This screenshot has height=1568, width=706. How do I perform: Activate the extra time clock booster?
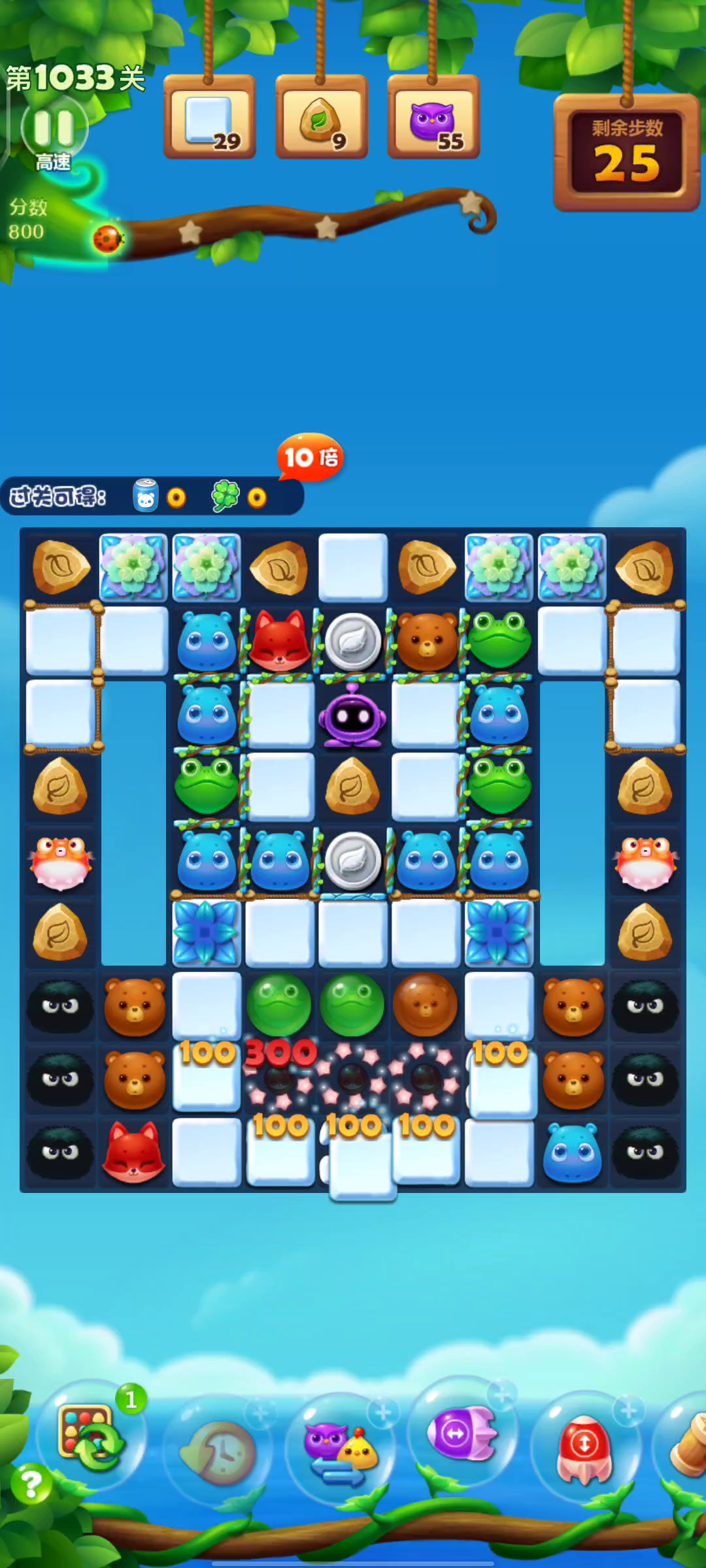click(x=217, y=1452)
